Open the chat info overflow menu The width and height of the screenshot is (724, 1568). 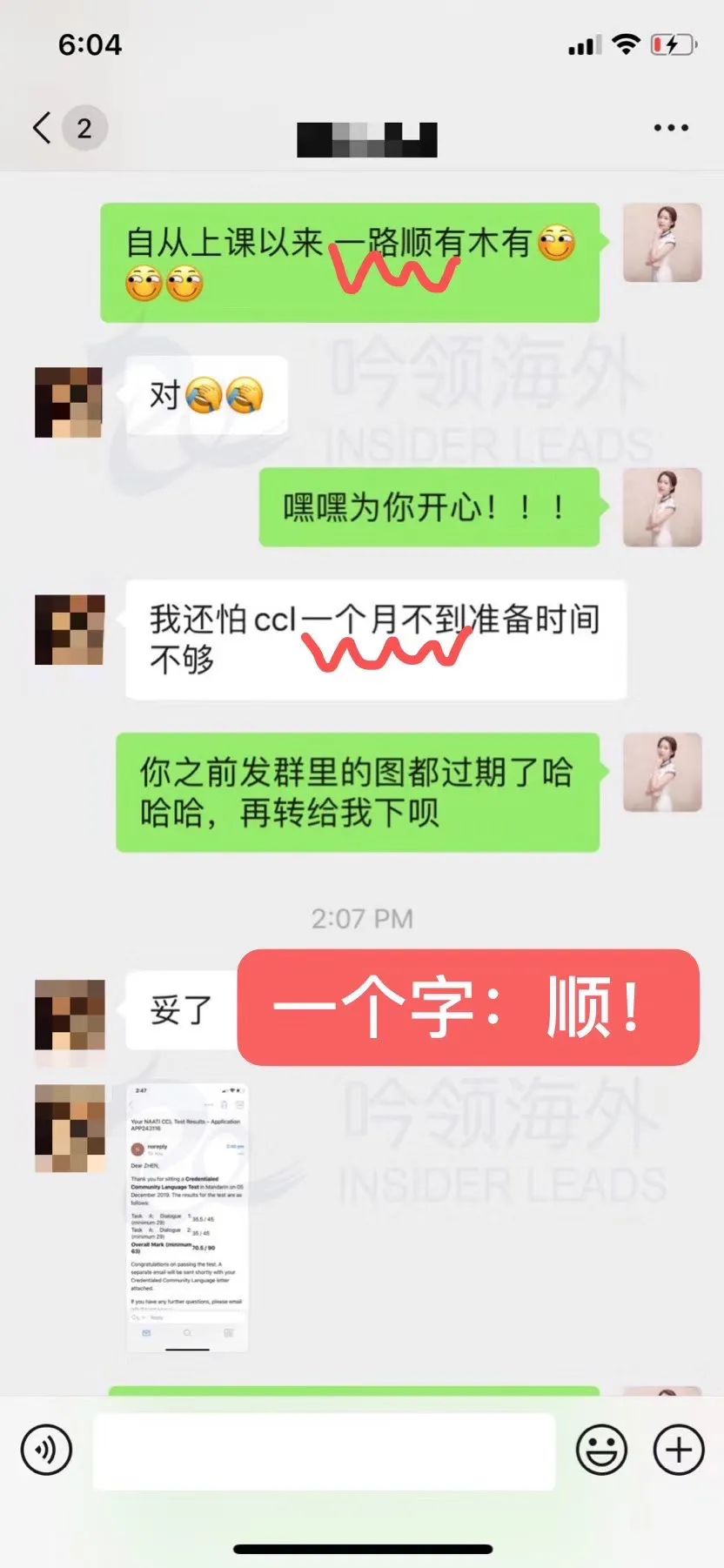(670, 128)
